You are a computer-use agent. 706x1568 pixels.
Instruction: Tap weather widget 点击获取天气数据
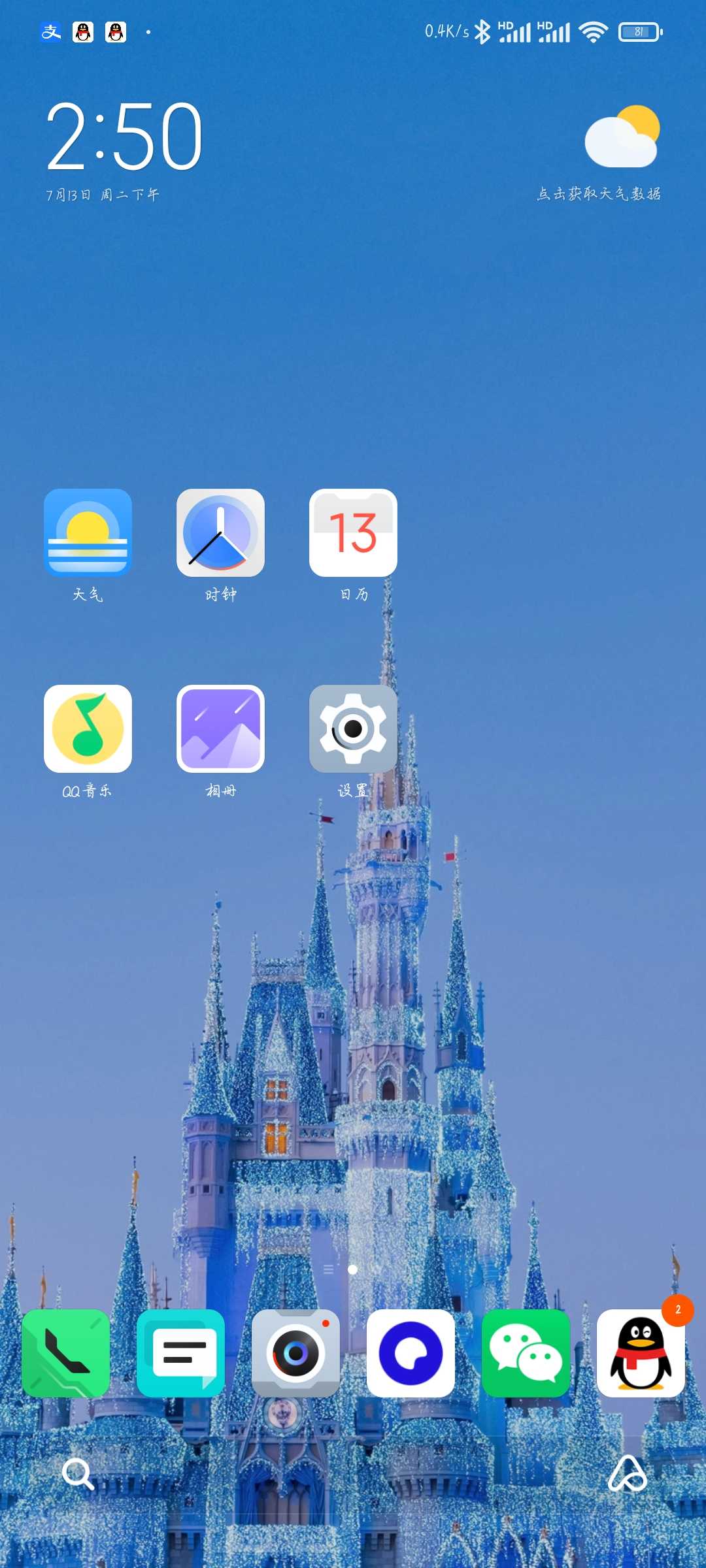(x=599, y=193)
